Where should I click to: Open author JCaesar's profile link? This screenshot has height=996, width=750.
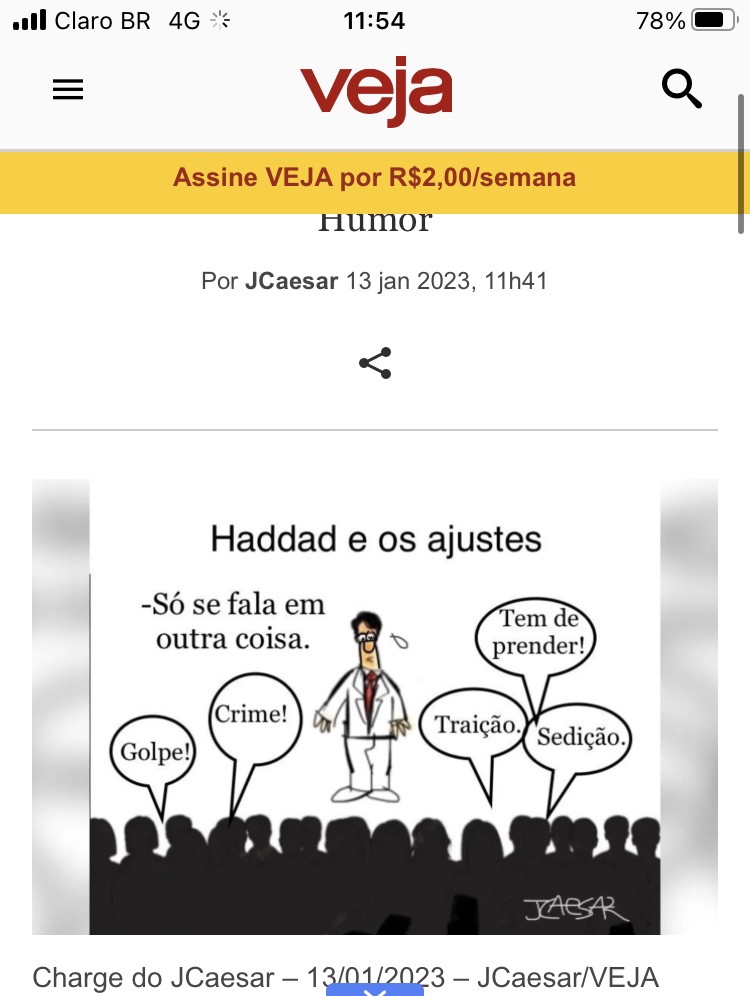(291, 281)
